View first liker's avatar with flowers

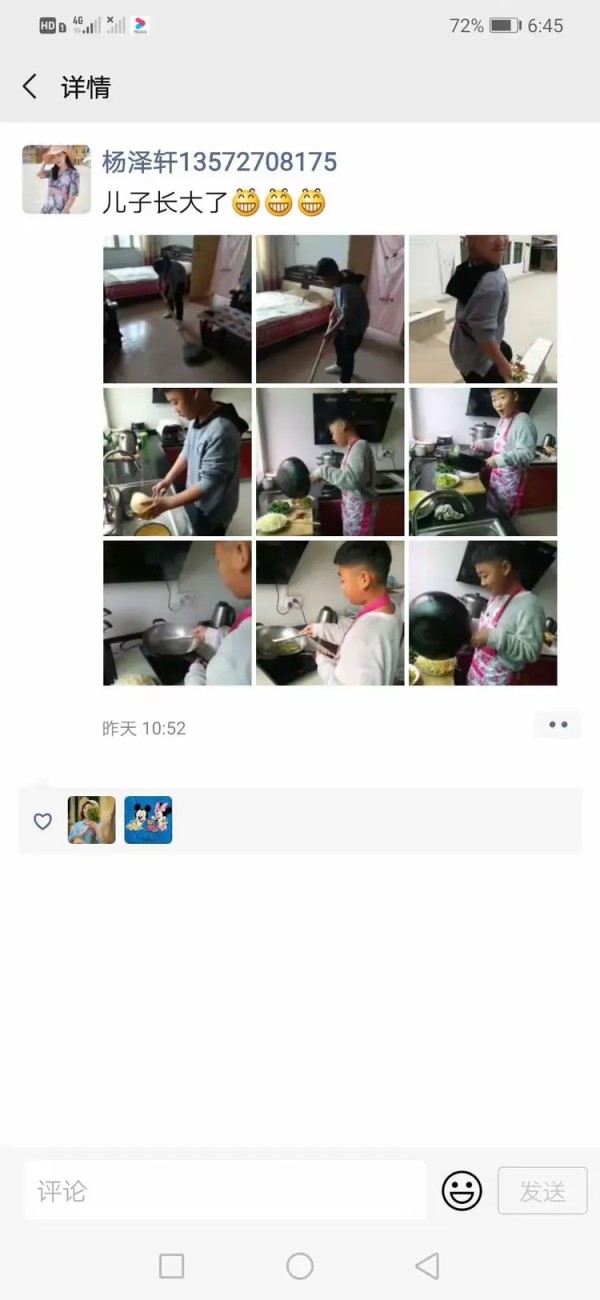pyautogui.click(x=91, y=820)
